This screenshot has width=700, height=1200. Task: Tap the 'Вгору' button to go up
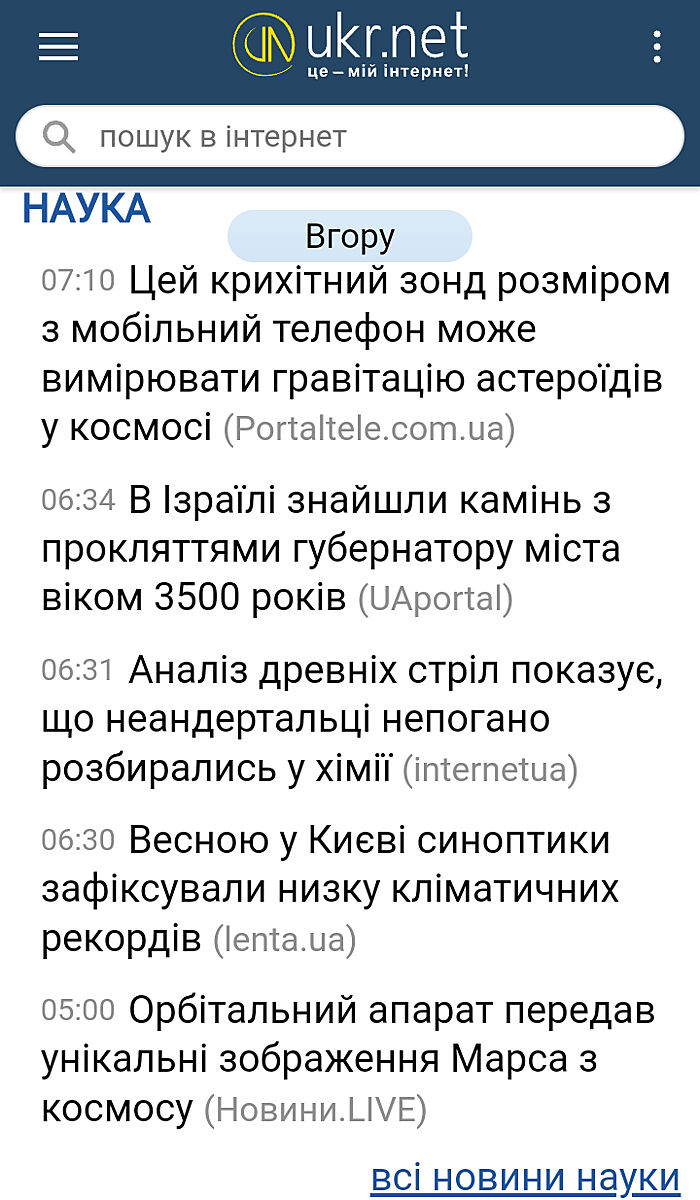coord(350,236)
